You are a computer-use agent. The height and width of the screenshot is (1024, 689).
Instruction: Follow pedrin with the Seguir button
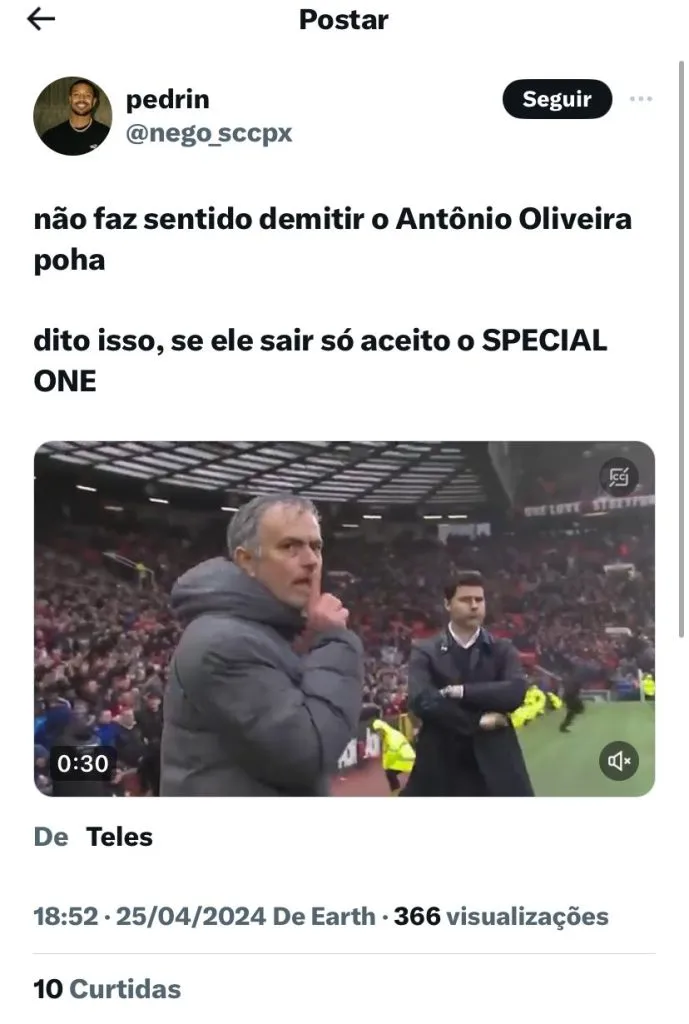click(556, 99)
